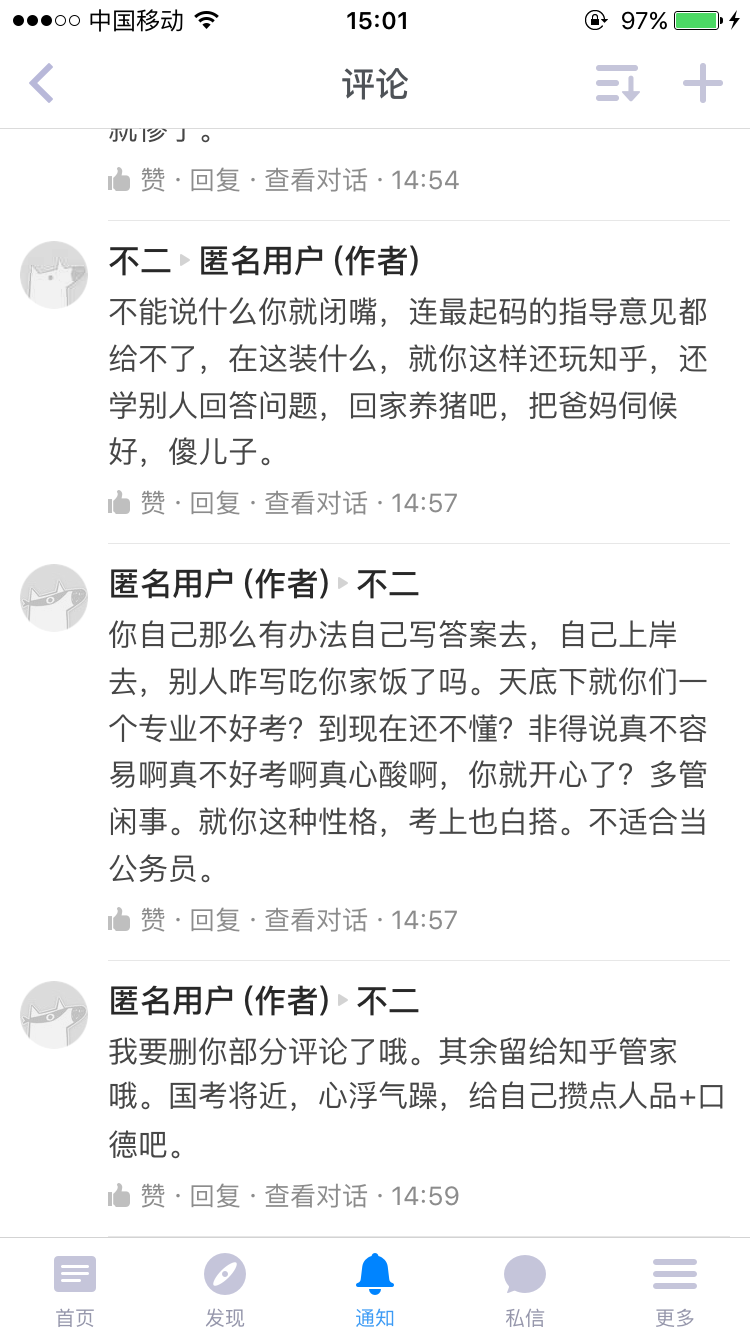This screenshot has height=1334, width=750.
Task: Tap the thumbs-up icon on 不二's reply
Action: click(x=118, y=503)
